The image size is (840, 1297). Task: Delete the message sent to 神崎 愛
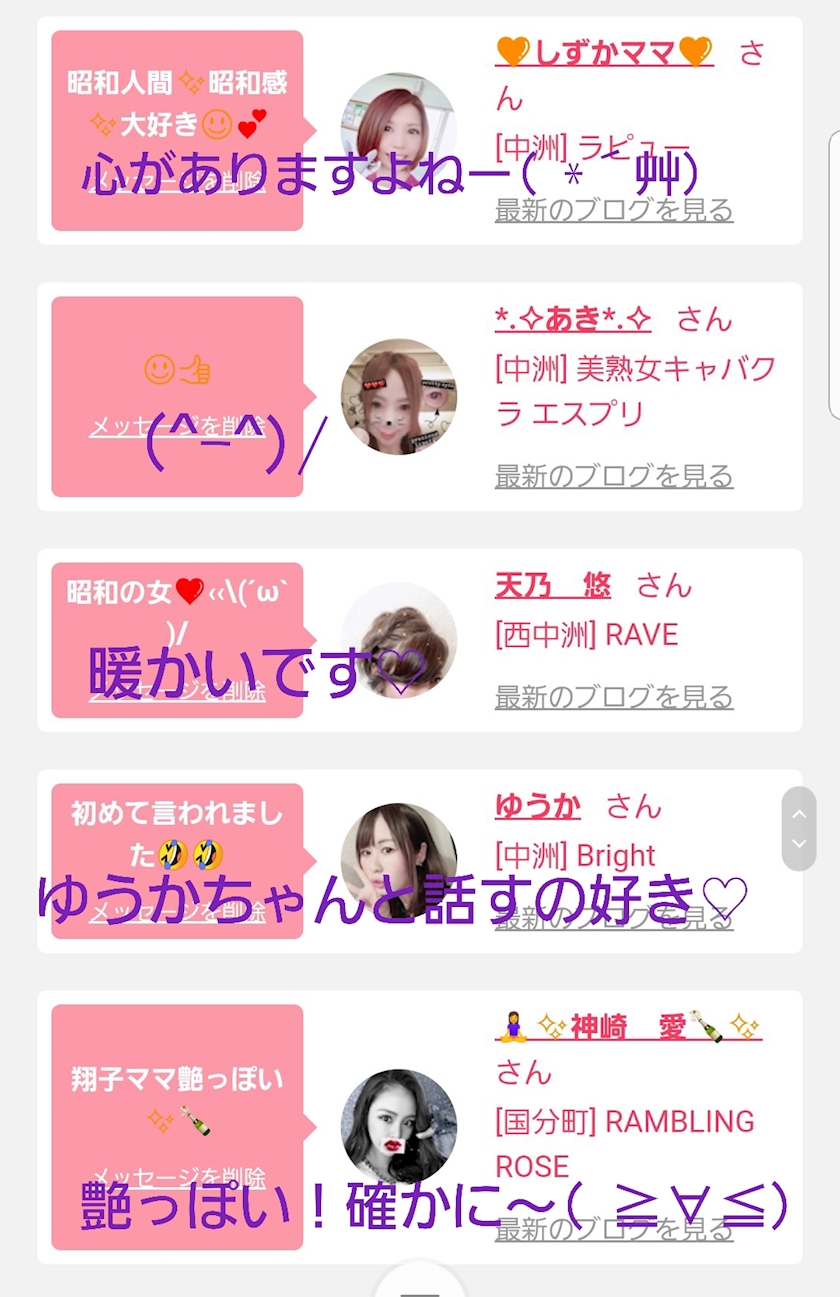(x=177, y=1176)
